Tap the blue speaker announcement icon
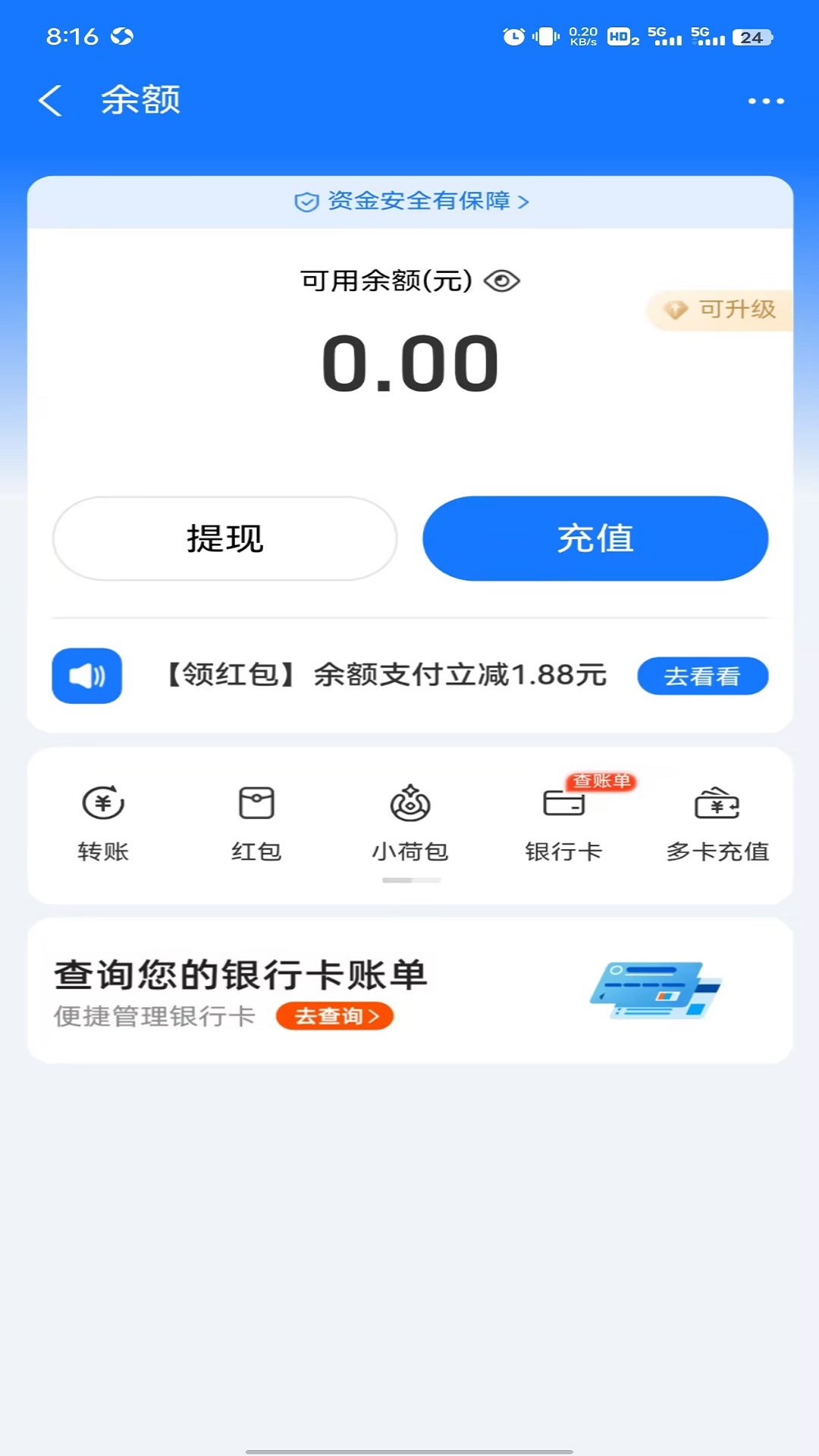 click(86, 676)
